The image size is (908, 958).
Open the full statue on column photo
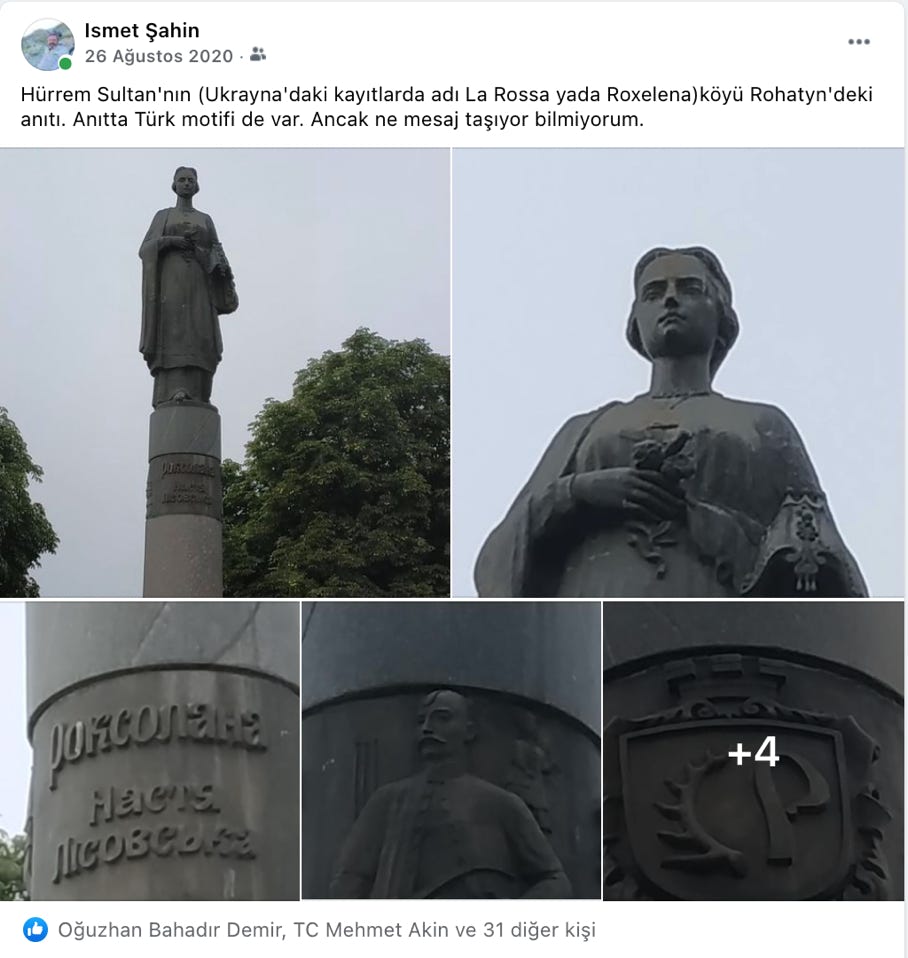pos(225,373)
